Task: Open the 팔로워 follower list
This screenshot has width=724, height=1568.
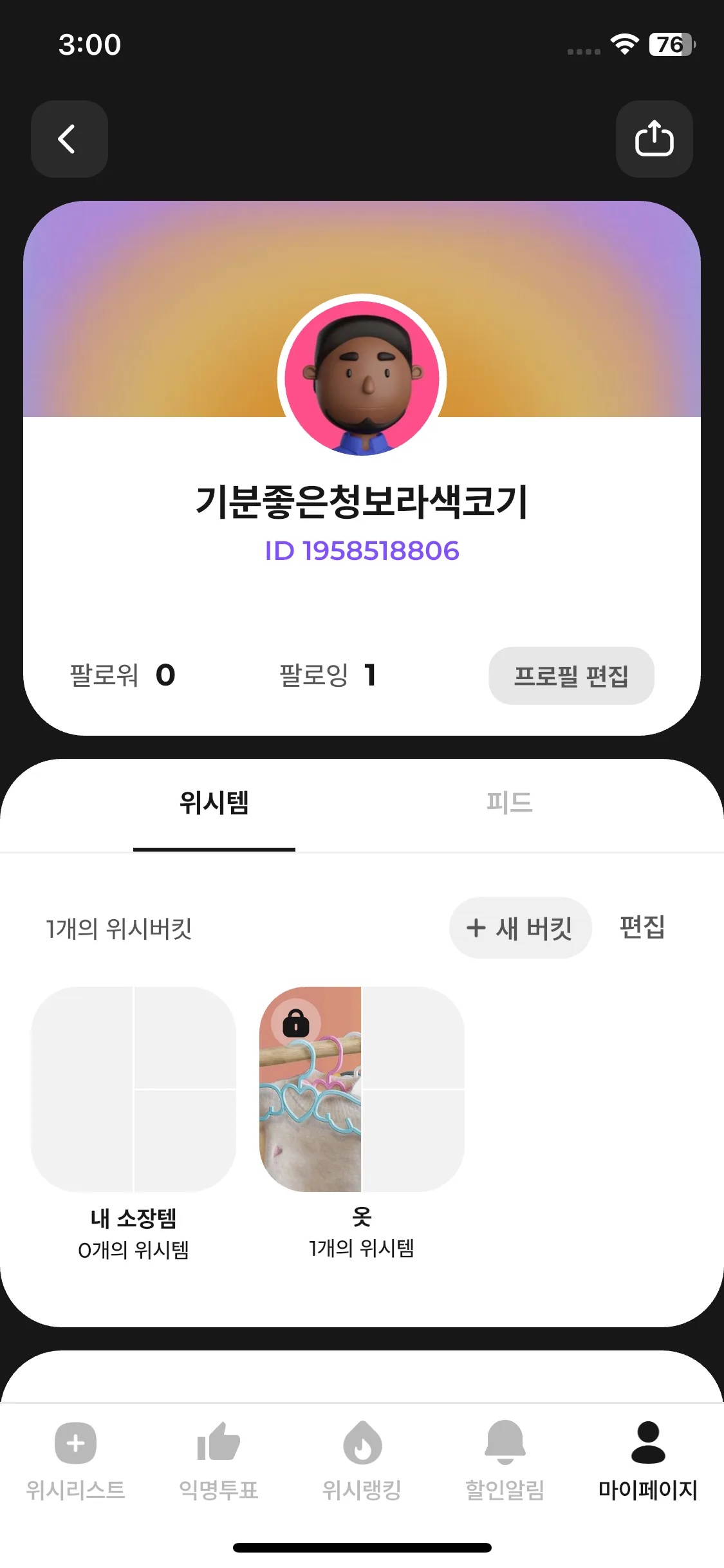Action: click(122, 675)
